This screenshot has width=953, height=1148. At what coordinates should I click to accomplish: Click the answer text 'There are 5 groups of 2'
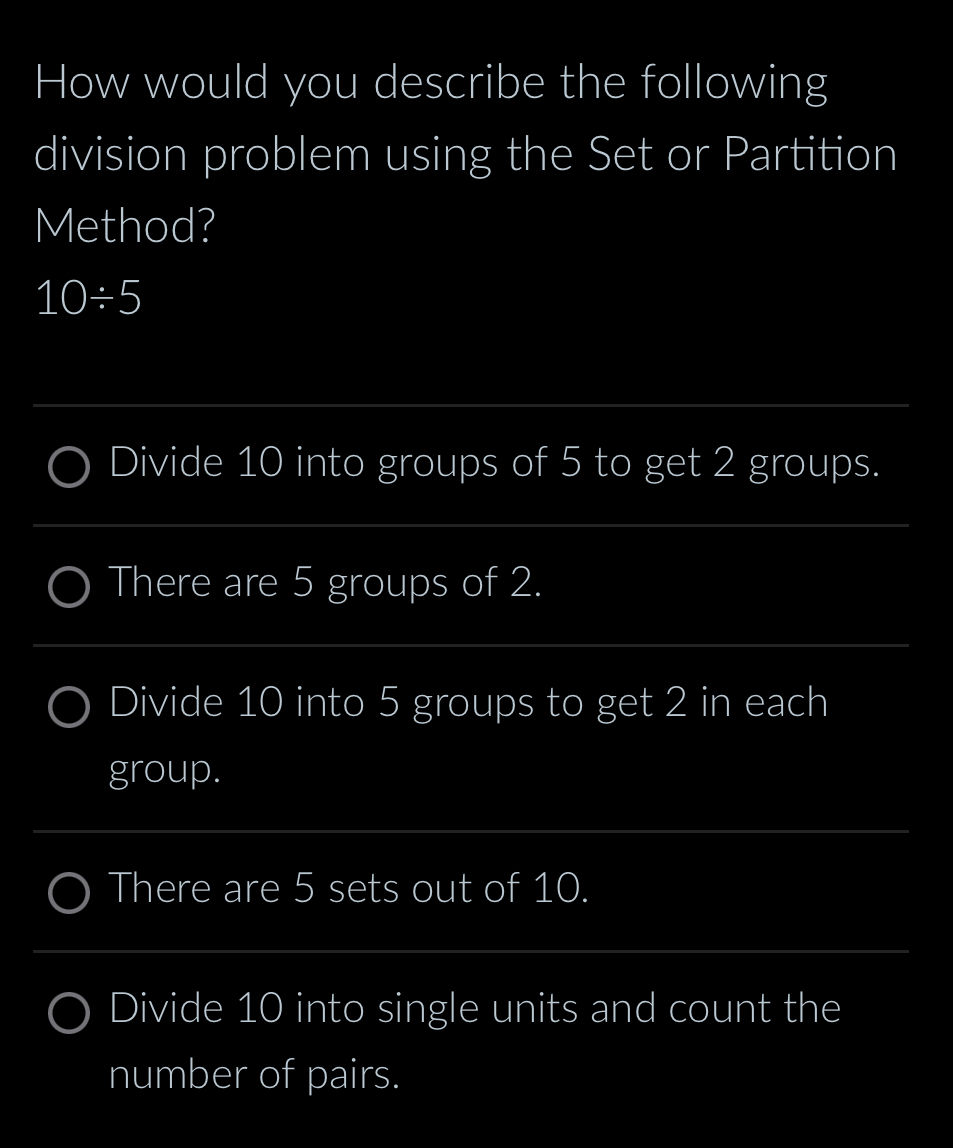click(324, 583)
